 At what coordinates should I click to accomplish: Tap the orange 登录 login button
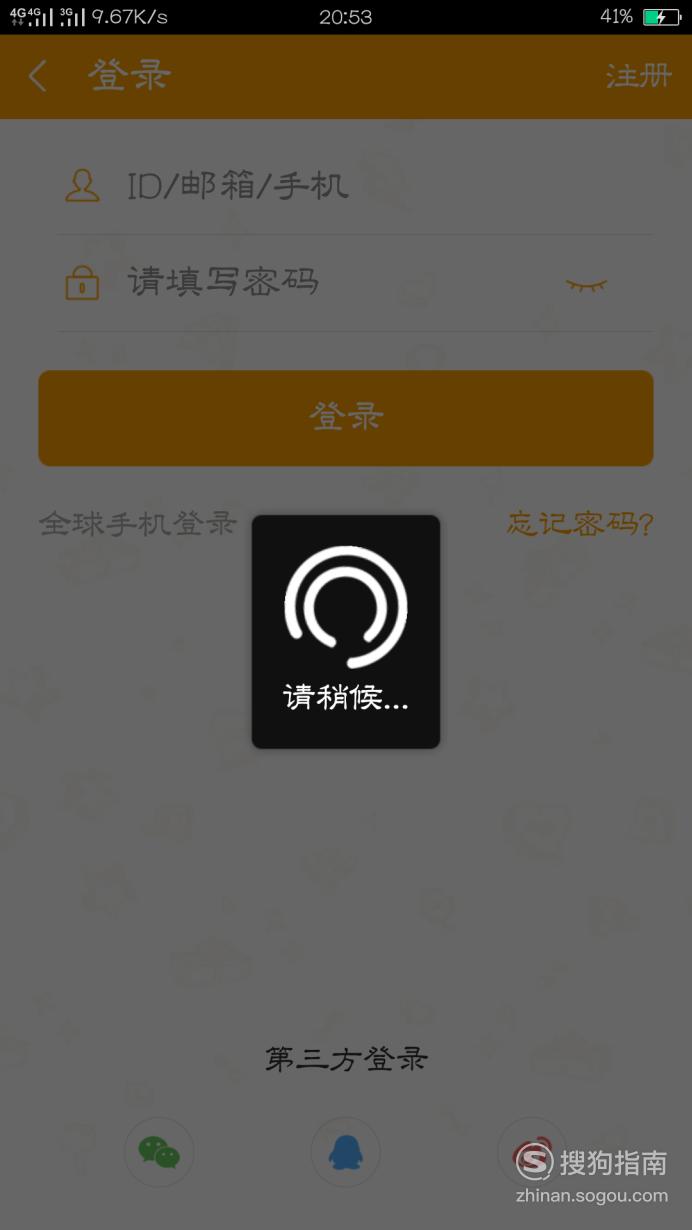[x=346, y=417]
